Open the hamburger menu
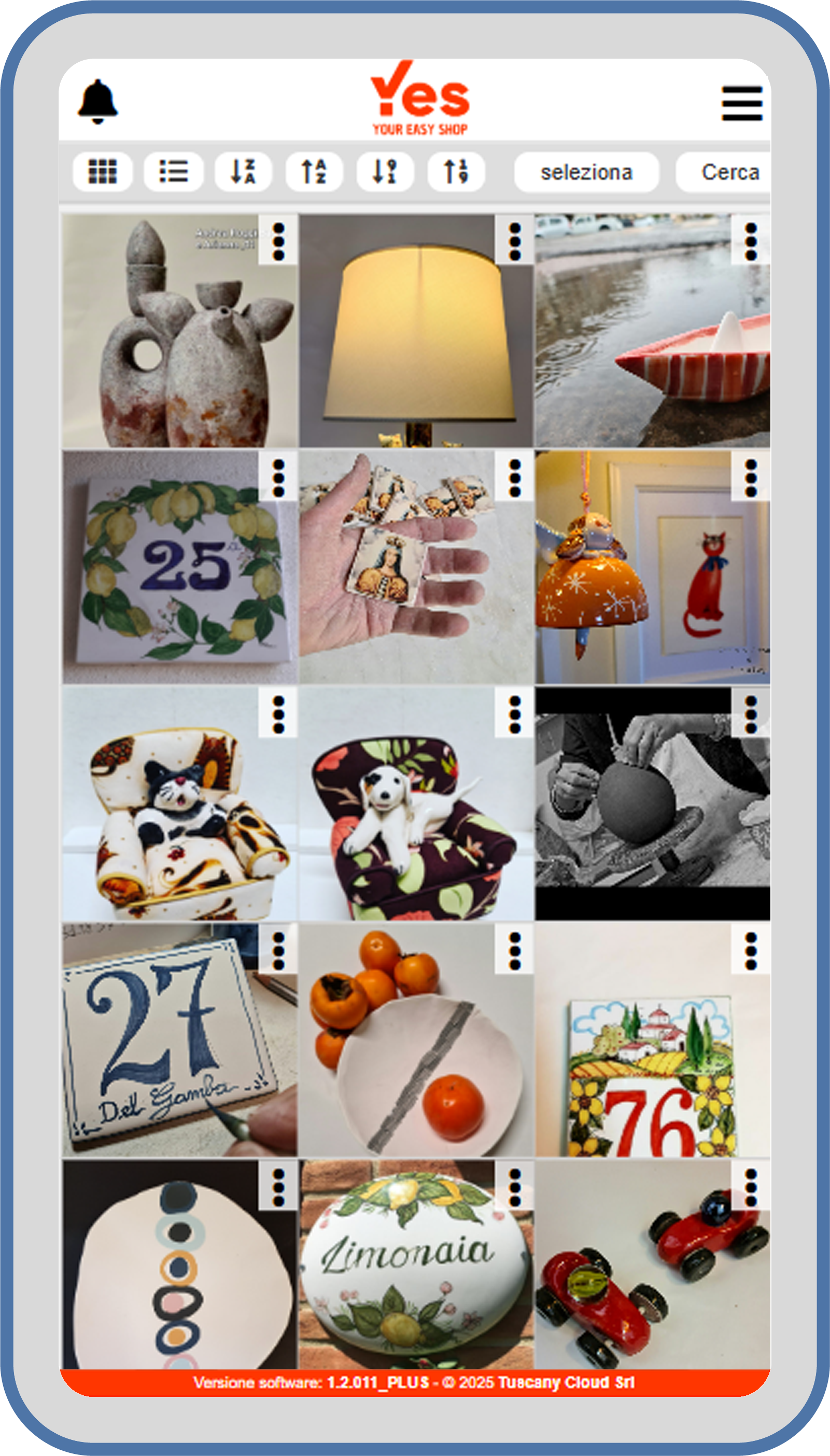Image resolution: width=830 pixels, height=1456 pixels. (741, 103)
